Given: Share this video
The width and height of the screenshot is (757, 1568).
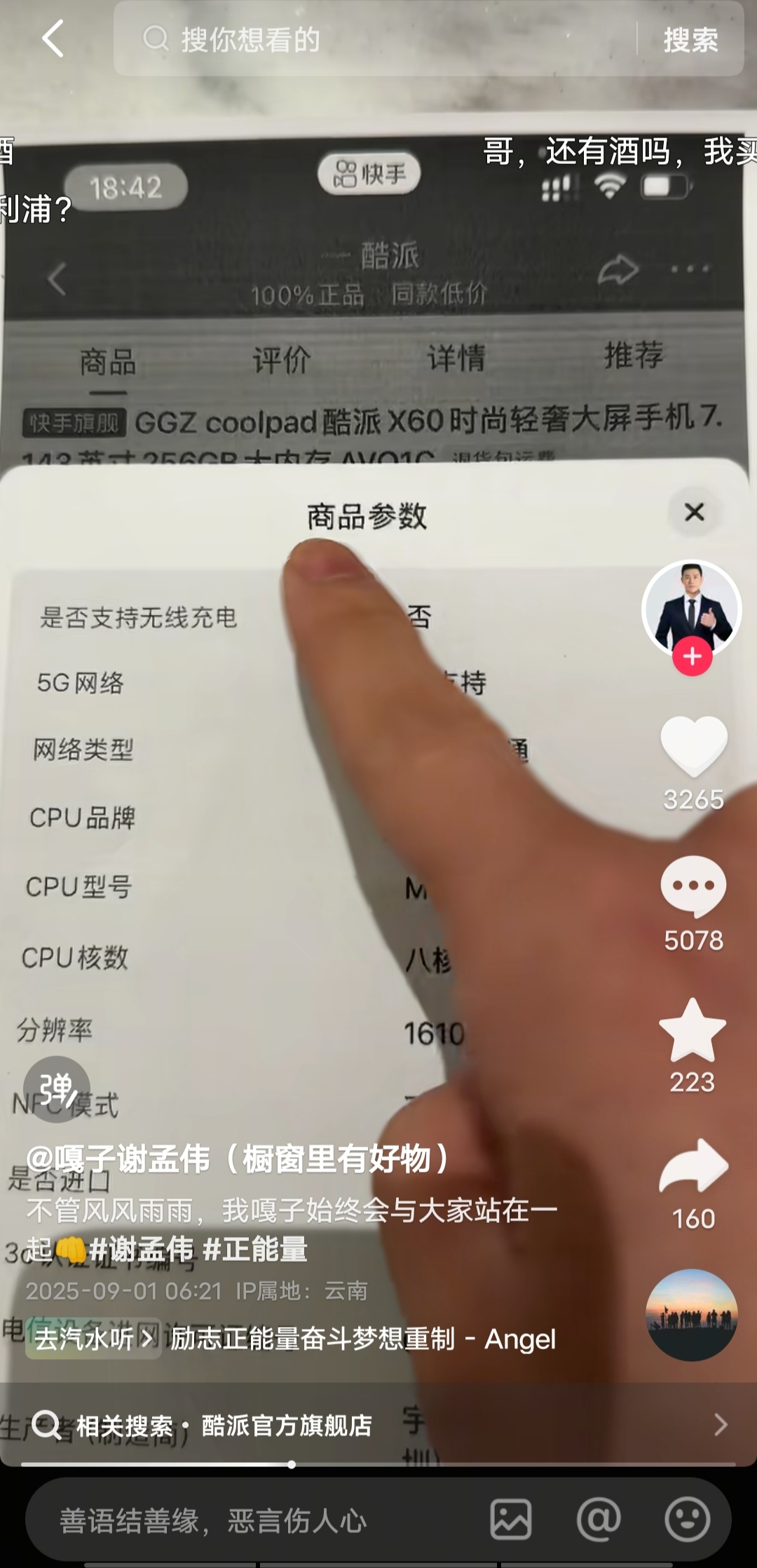Looking at the screenshot, I should 693,1165.
